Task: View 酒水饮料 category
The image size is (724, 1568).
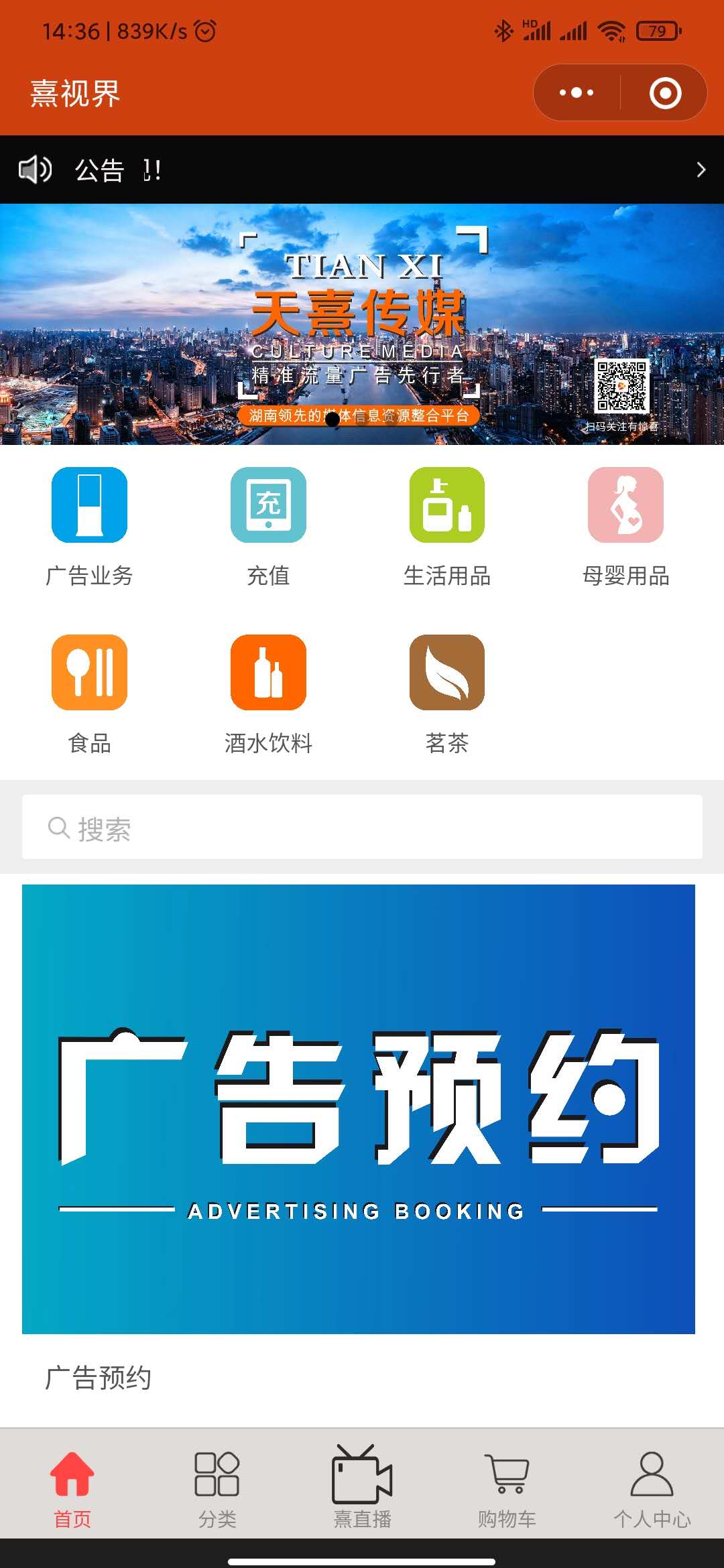Action: 268,694
